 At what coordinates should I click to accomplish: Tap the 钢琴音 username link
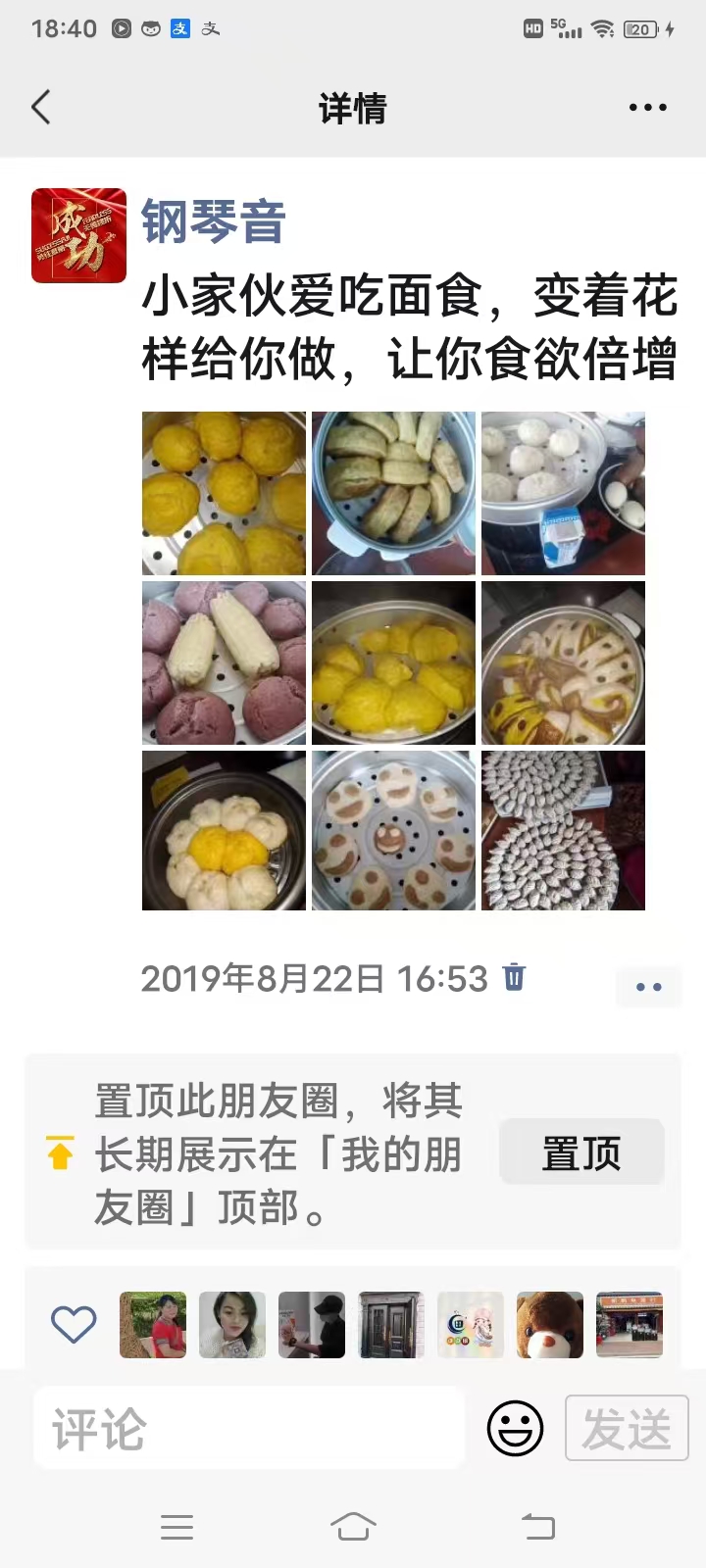point(213,221)
